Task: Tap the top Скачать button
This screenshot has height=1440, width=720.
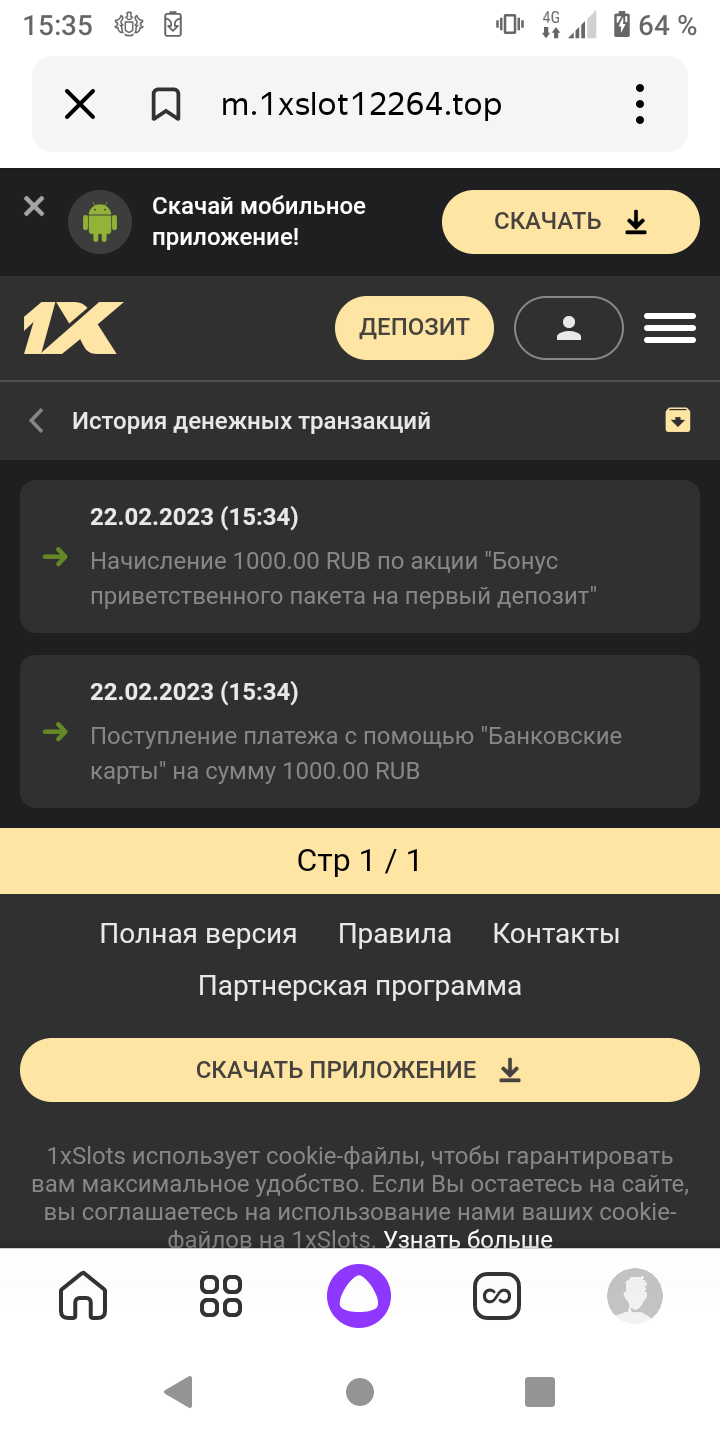Action: tap(570, 222)
